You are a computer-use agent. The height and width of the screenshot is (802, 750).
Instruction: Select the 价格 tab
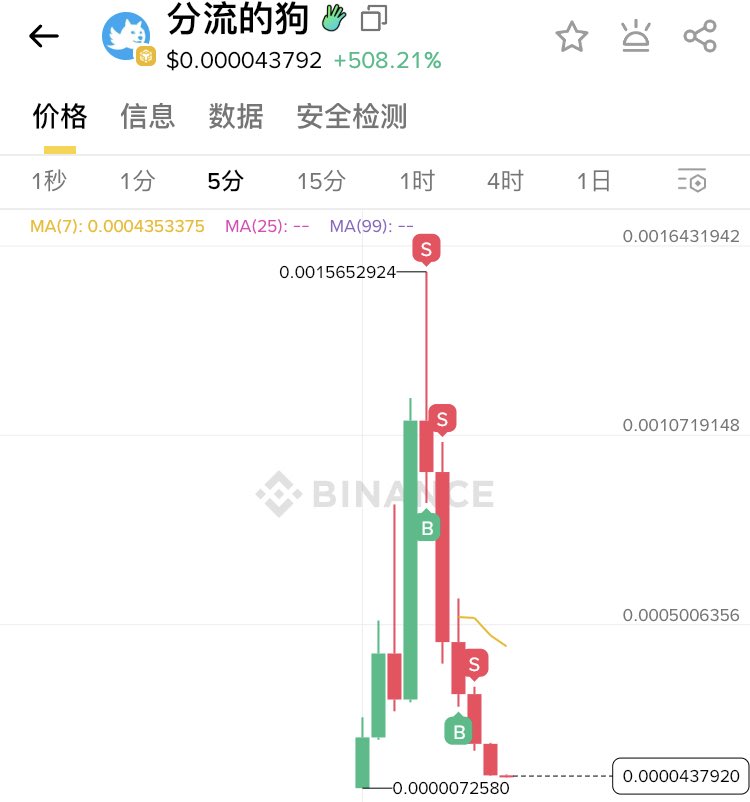pyautogui.click(x=60, y=117)
